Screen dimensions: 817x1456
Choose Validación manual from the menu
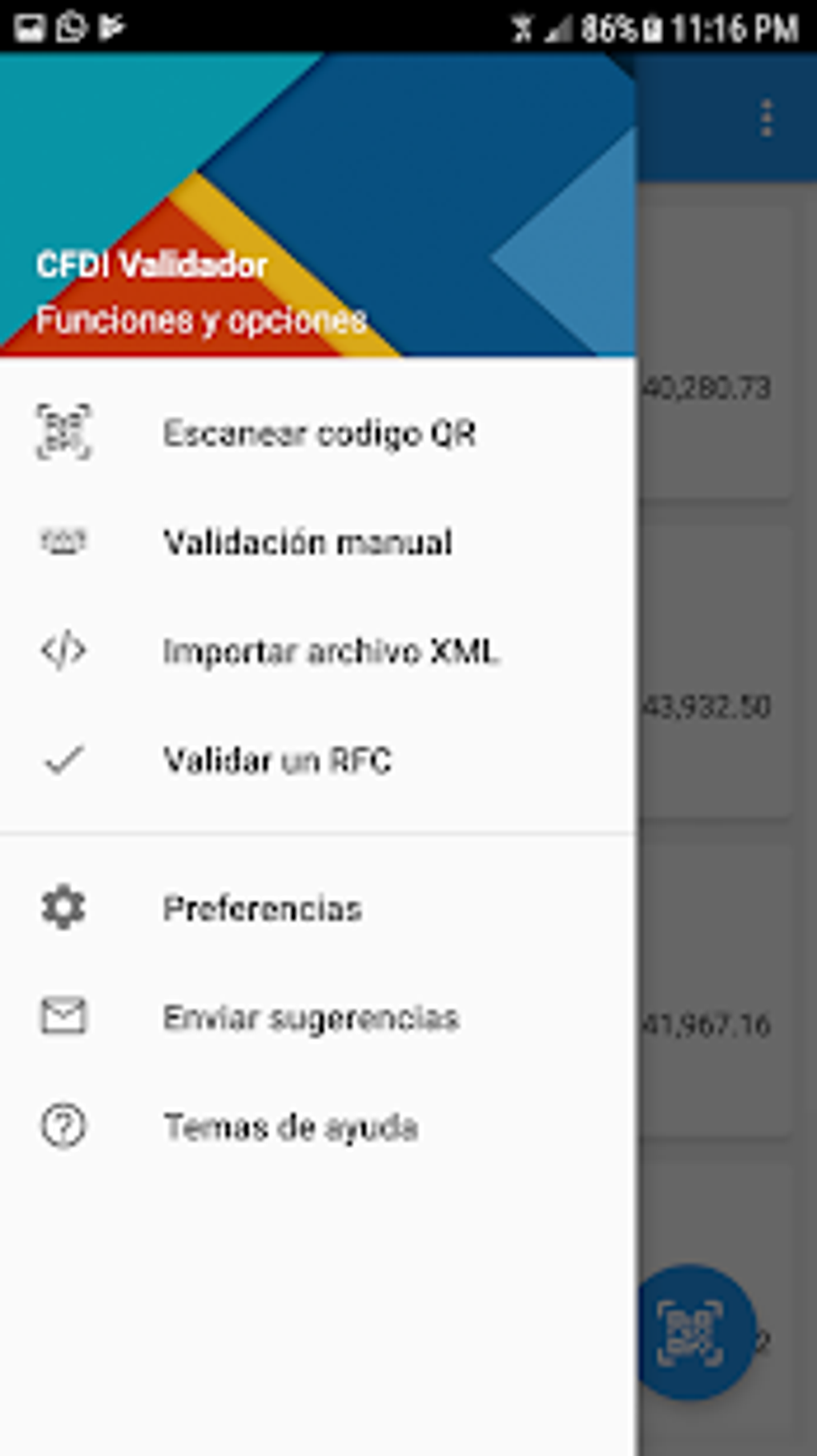click(308, 542)
